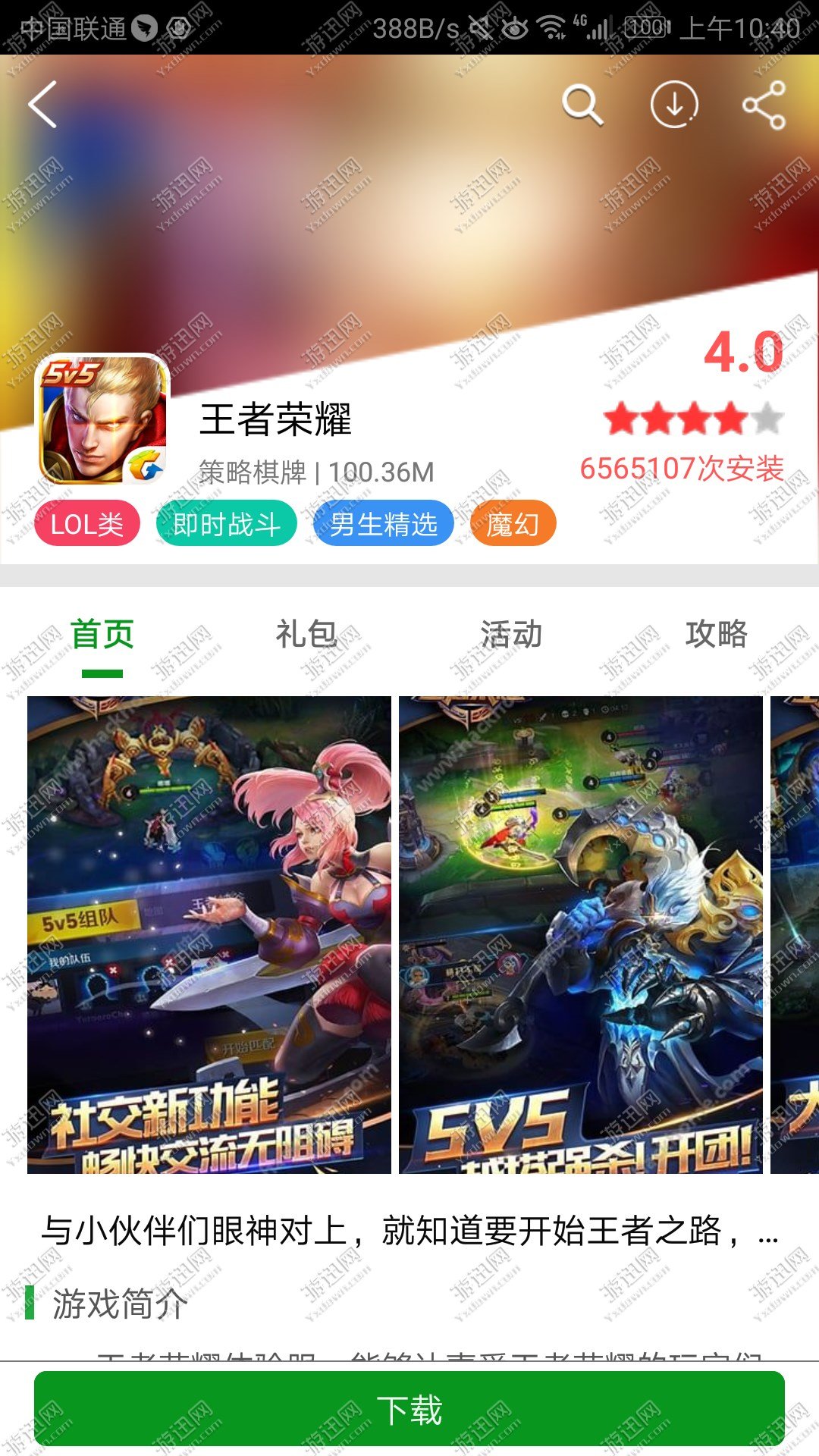Screen dimensions: 819x1456
Task: Select the 即时战斗 tag chip
Action: (x=226, y=524)
